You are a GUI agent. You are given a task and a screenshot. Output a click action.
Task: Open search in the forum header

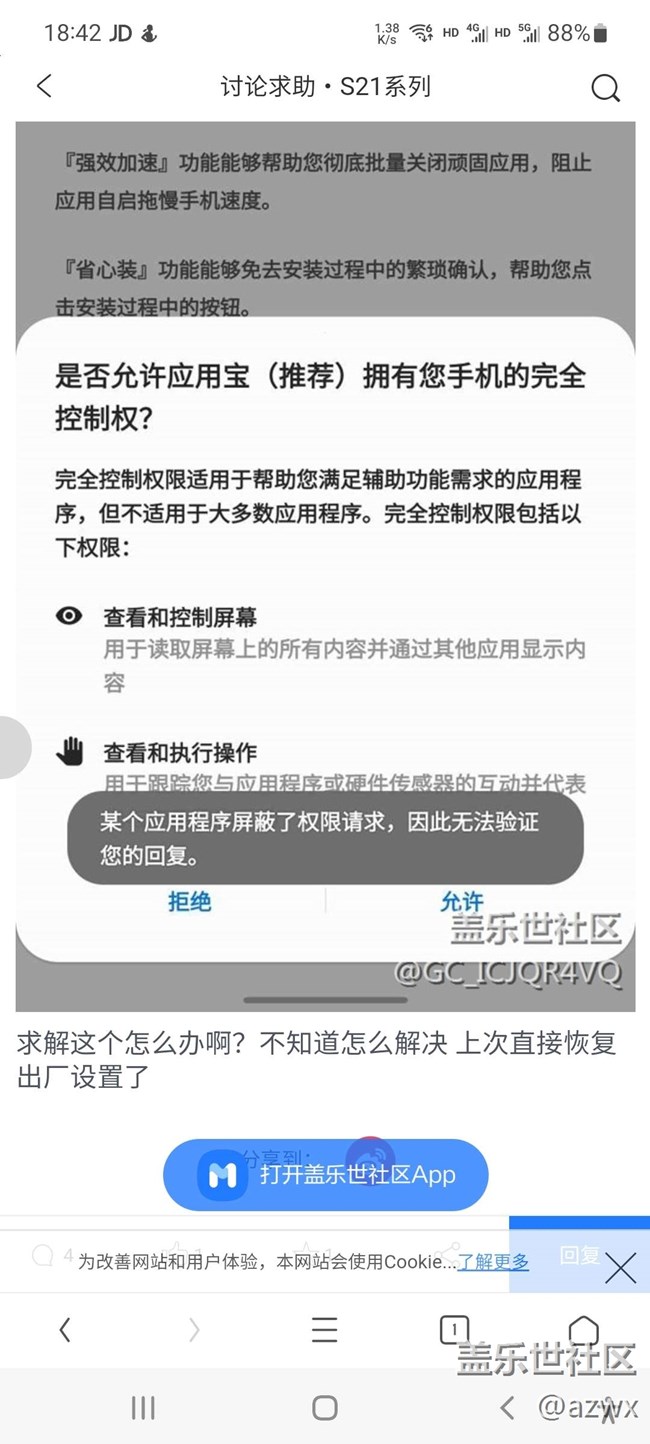(605, 88)
